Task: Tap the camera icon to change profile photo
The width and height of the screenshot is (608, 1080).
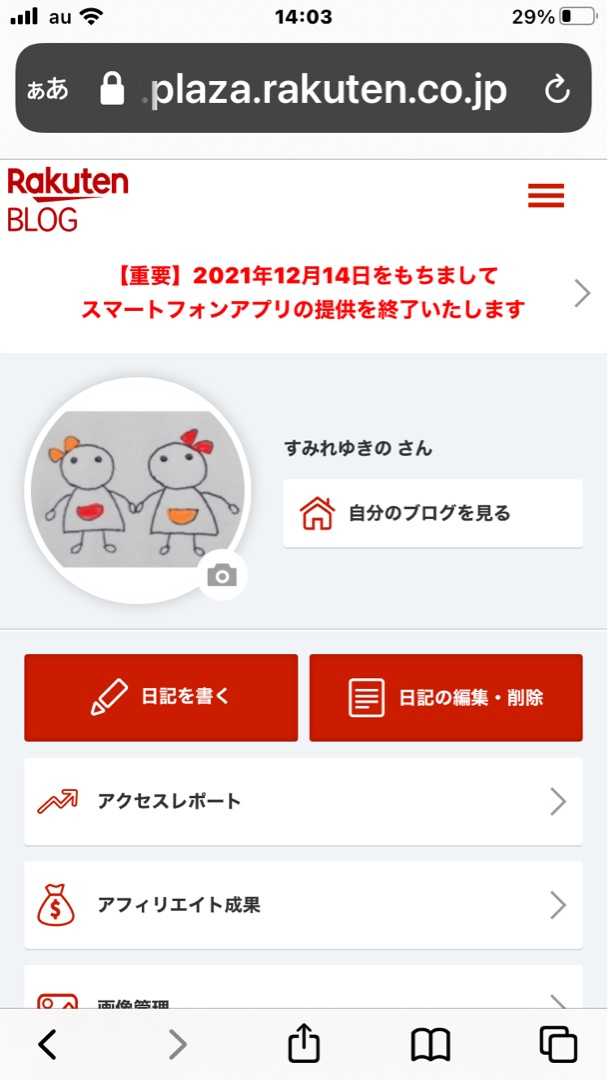Action: (222, 575)
